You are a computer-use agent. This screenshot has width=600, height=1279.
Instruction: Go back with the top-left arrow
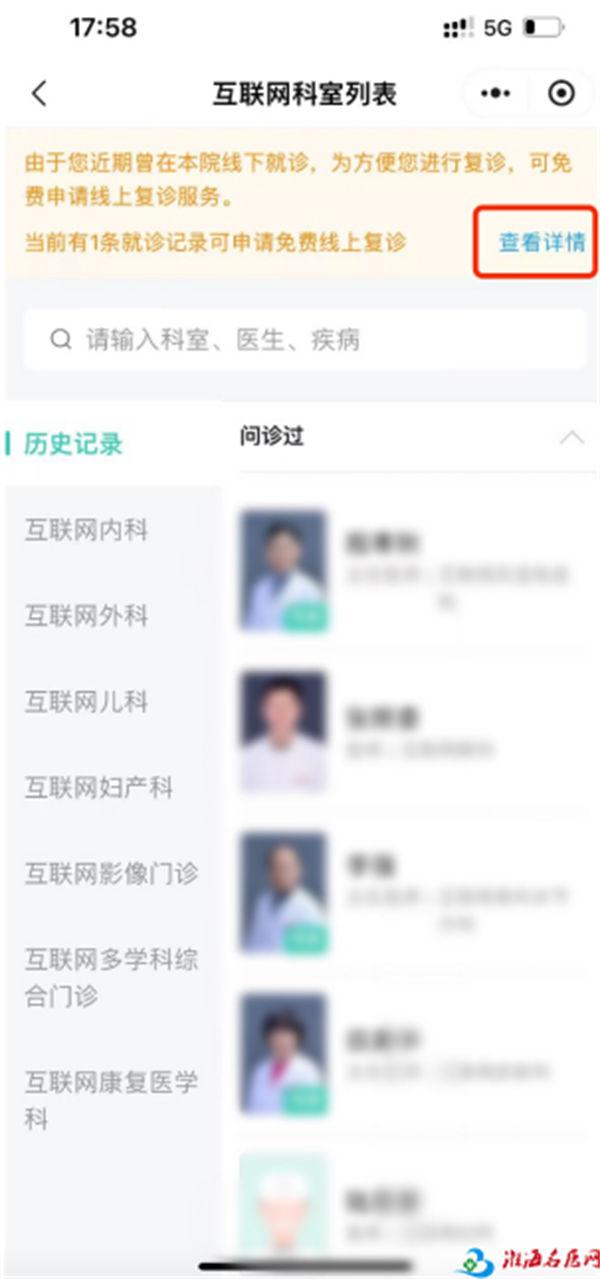click(39, 94)
